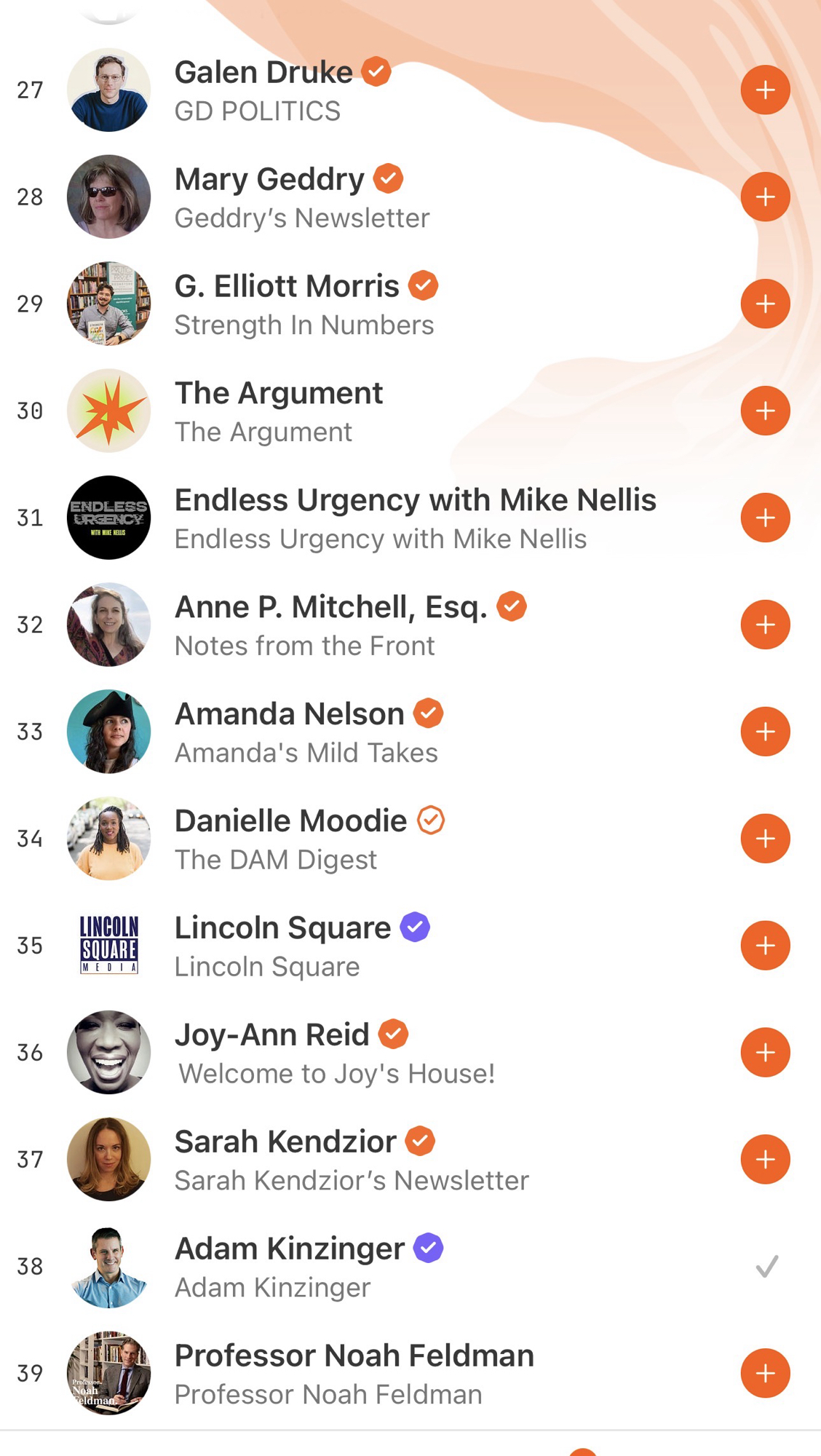Follow Anne P. Mitchell, Esq.
The width and height of the screenshot is (821, 1456).
[x=765, y=625]
